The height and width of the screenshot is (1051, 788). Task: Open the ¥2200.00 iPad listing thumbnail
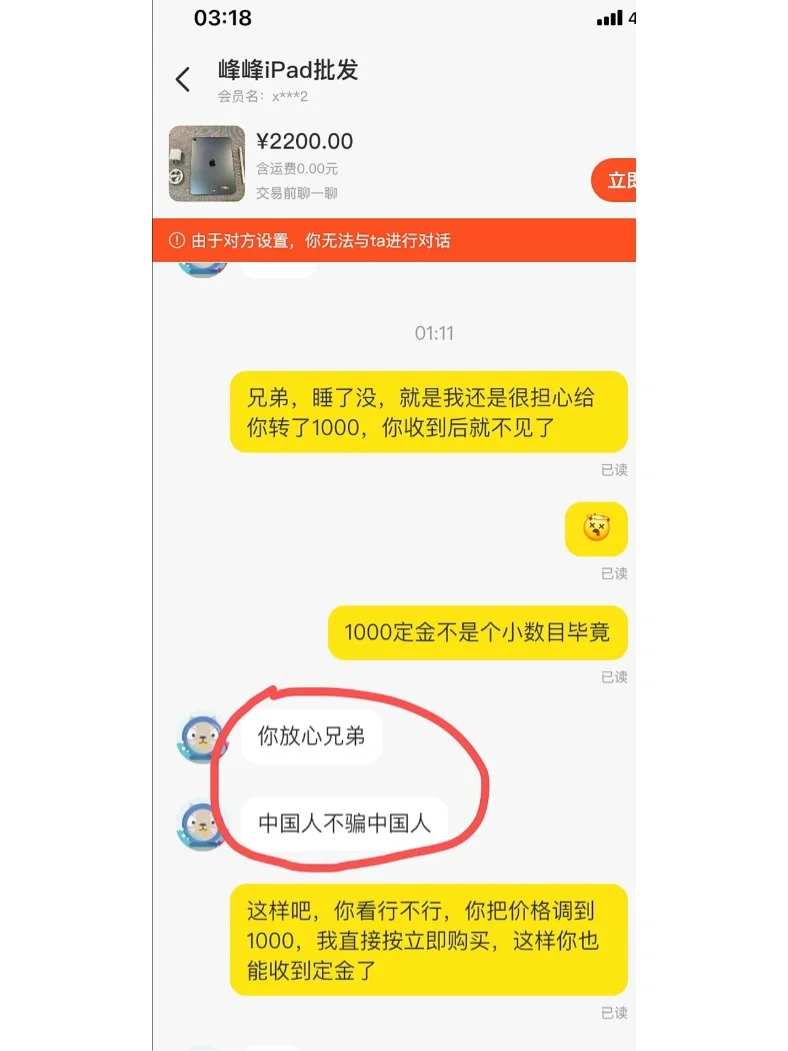pyautogui.click(x=207, y=164)
